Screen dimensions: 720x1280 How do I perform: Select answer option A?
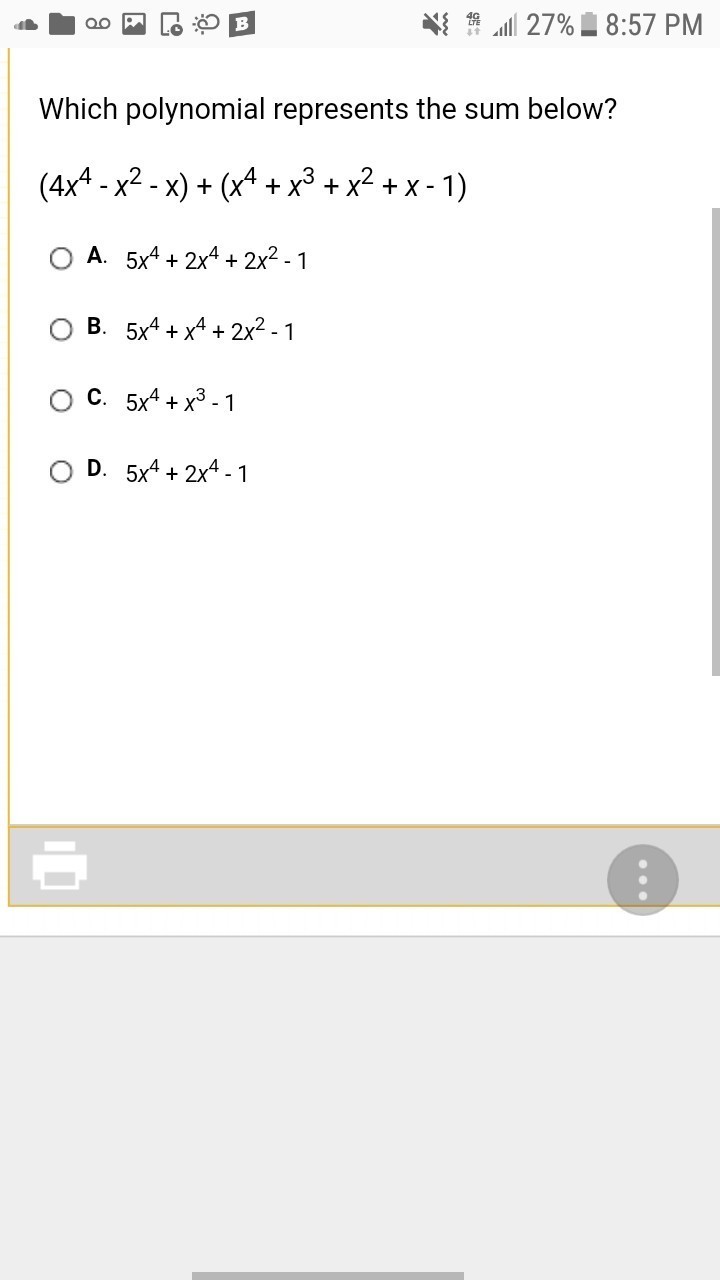pos(61,259)
